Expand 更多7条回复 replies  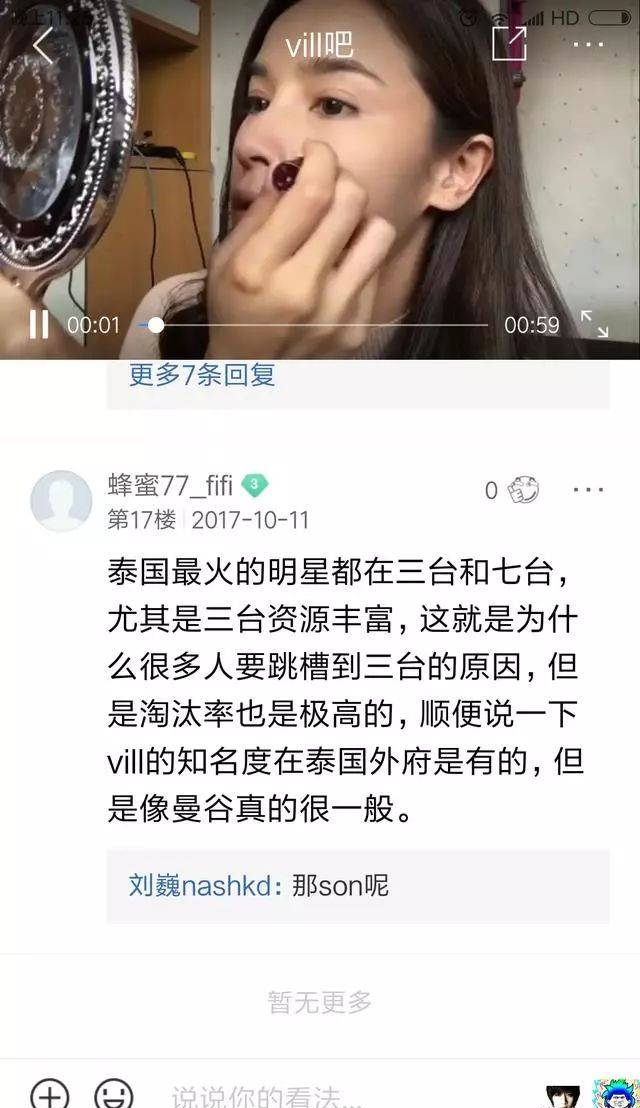(202, 376)
